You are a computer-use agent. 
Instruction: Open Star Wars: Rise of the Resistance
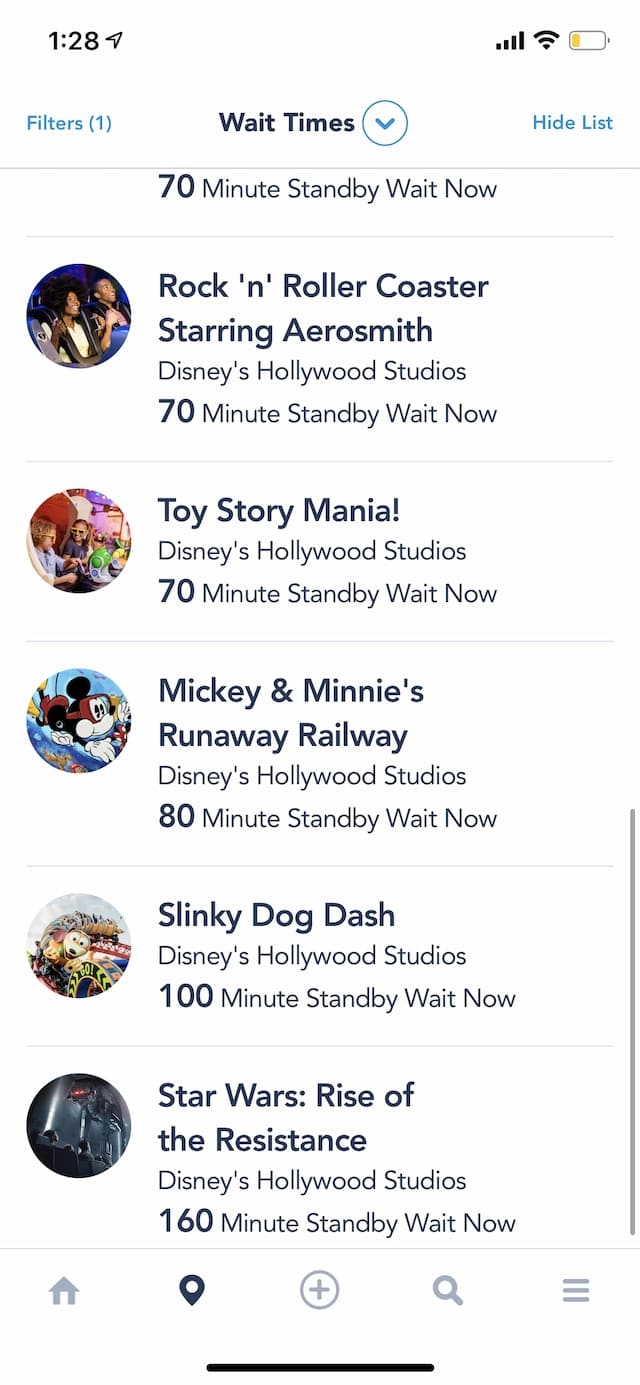[320, 1148]
